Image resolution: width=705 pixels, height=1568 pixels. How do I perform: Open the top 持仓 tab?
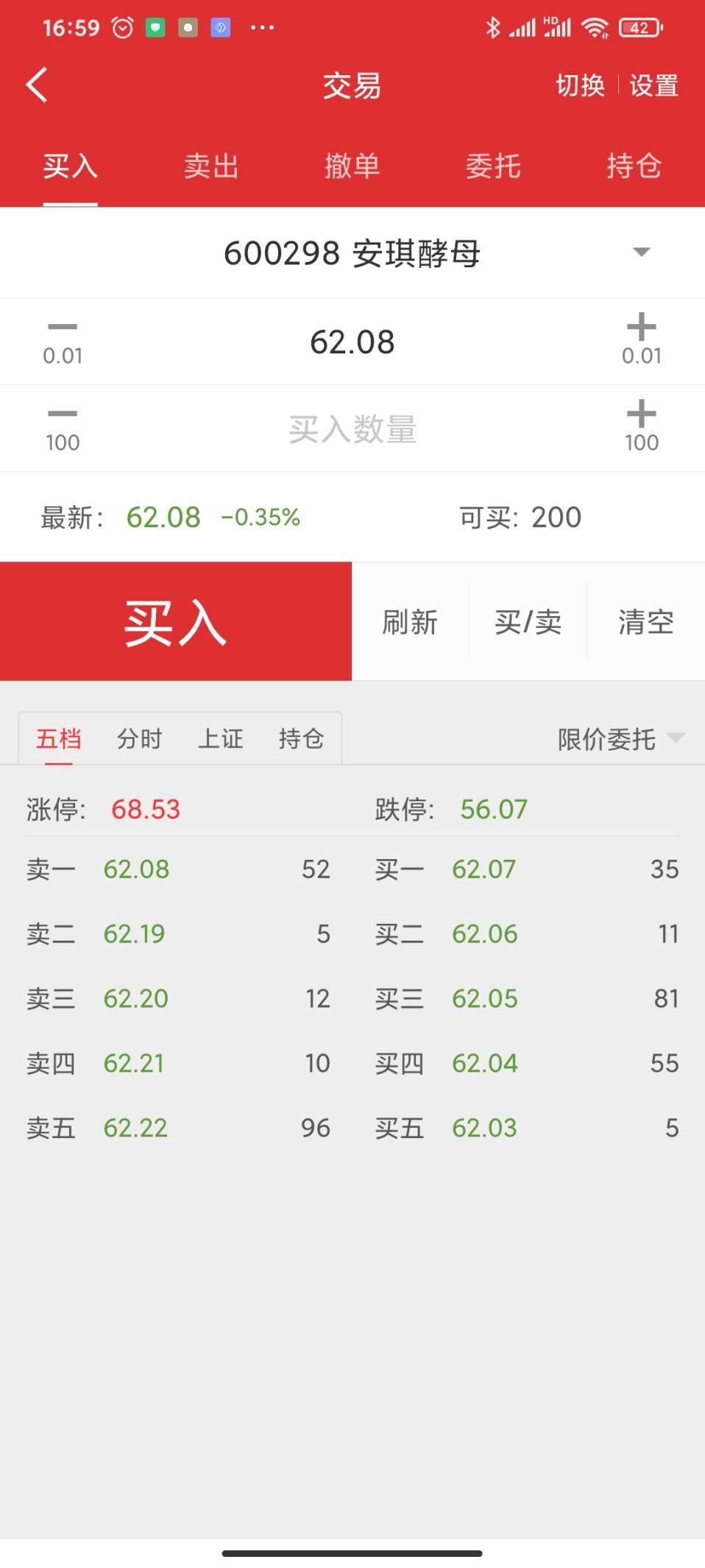click(x=634, y=166)
